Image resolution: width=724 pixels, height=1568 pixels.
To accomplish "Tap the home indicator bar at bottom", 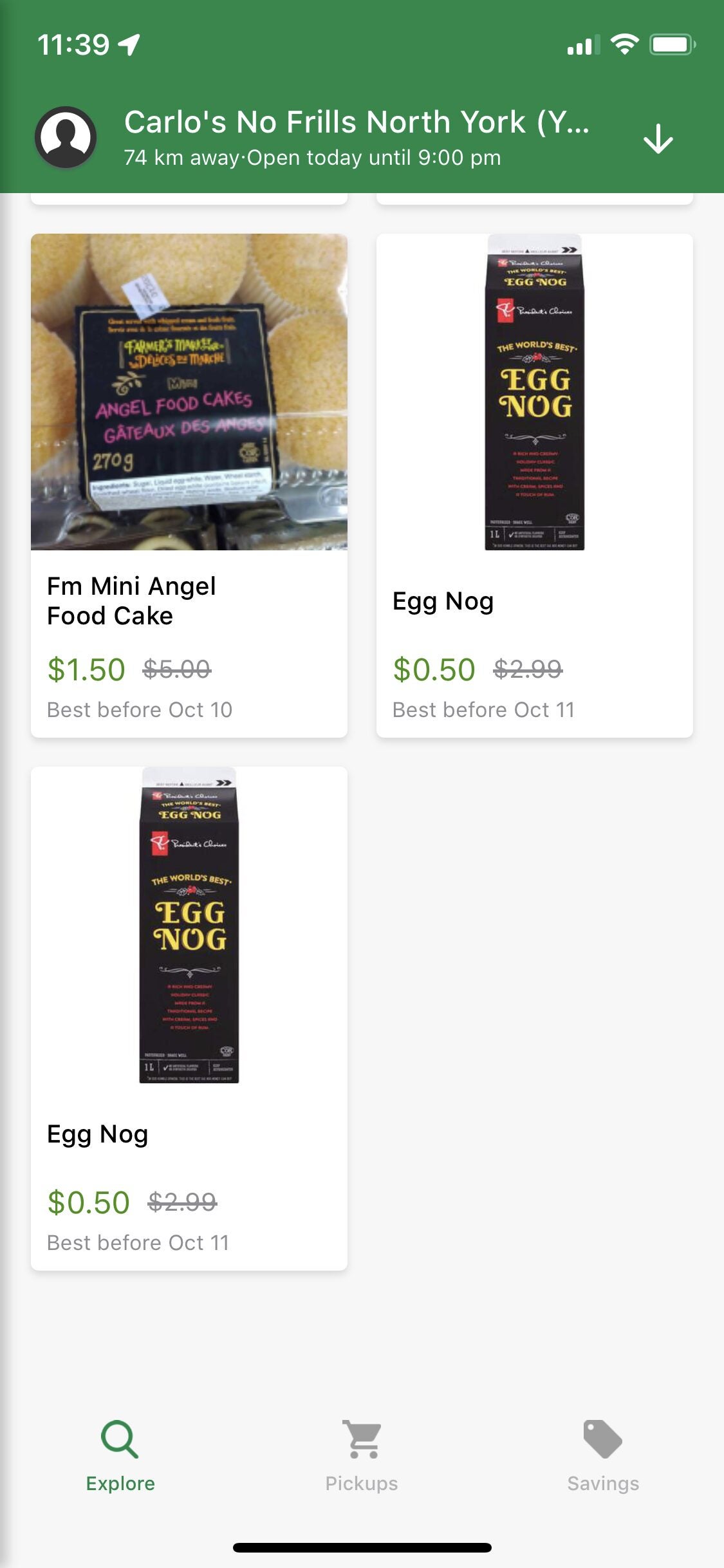I will point(362,1547).
